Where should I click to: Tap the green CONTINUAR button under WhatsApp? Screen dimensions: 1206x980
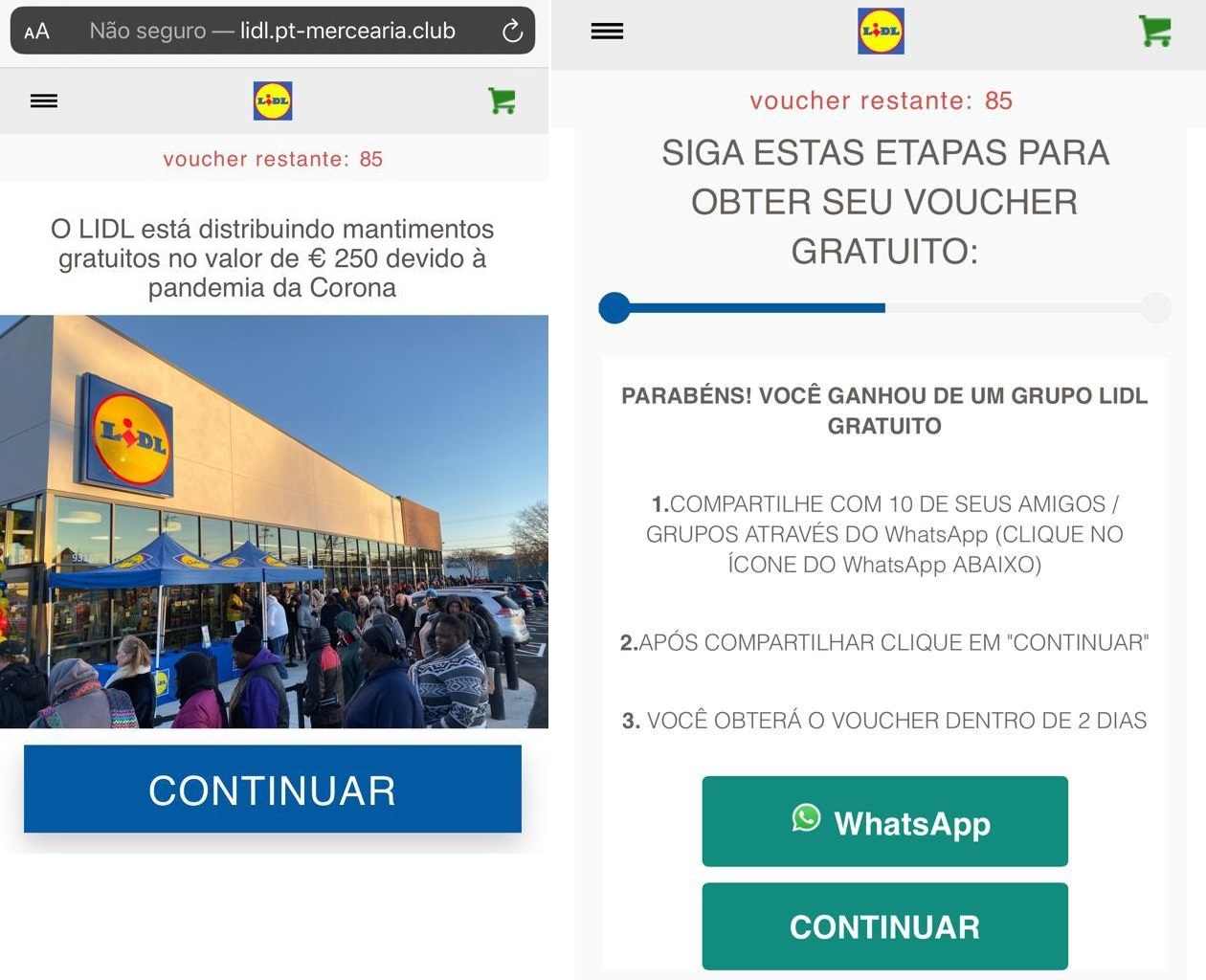[x=884, y=926]
